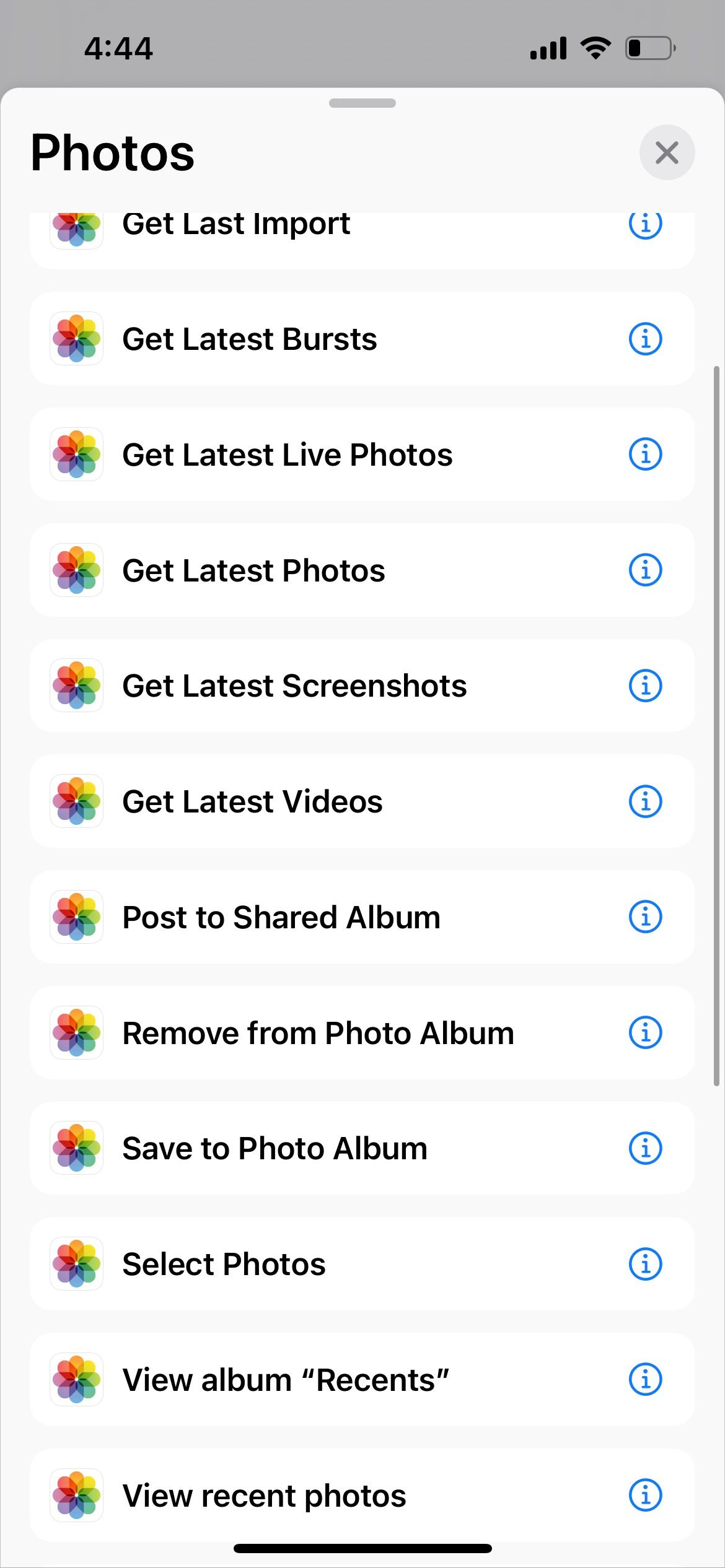The height and width of the screenshot is (1568, 725).
Task: Add the Save to Photo Album action
Action: click(x=275, y=1149)
